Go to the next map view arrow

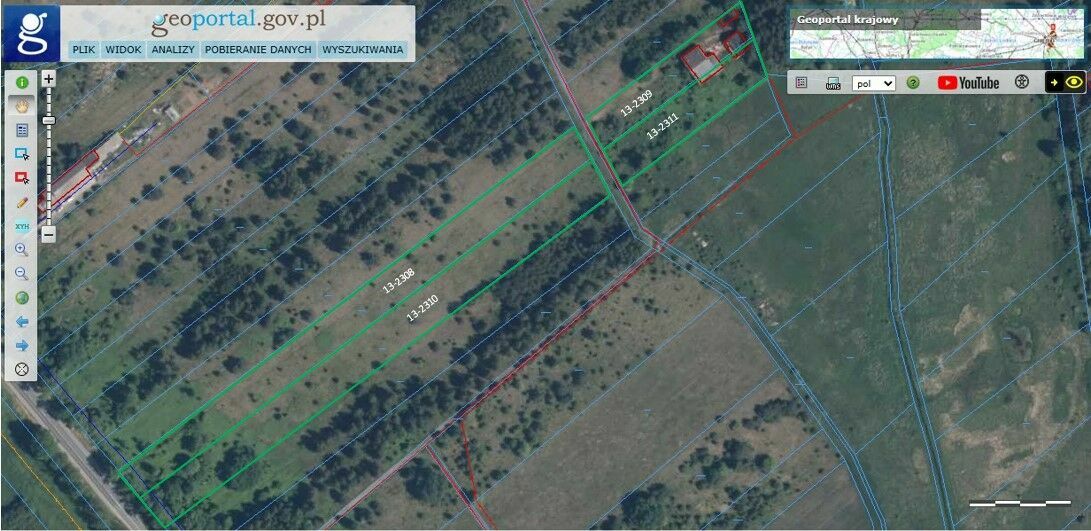pos(21,346)
